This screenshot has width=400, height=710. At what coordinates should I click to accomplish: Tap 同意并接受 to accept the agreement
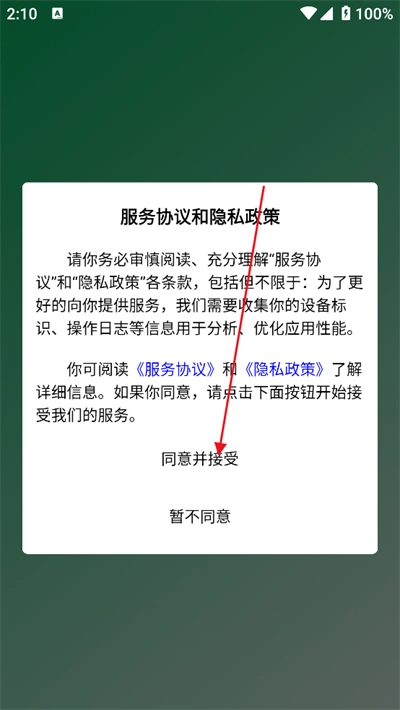click(x=200, y=459)
